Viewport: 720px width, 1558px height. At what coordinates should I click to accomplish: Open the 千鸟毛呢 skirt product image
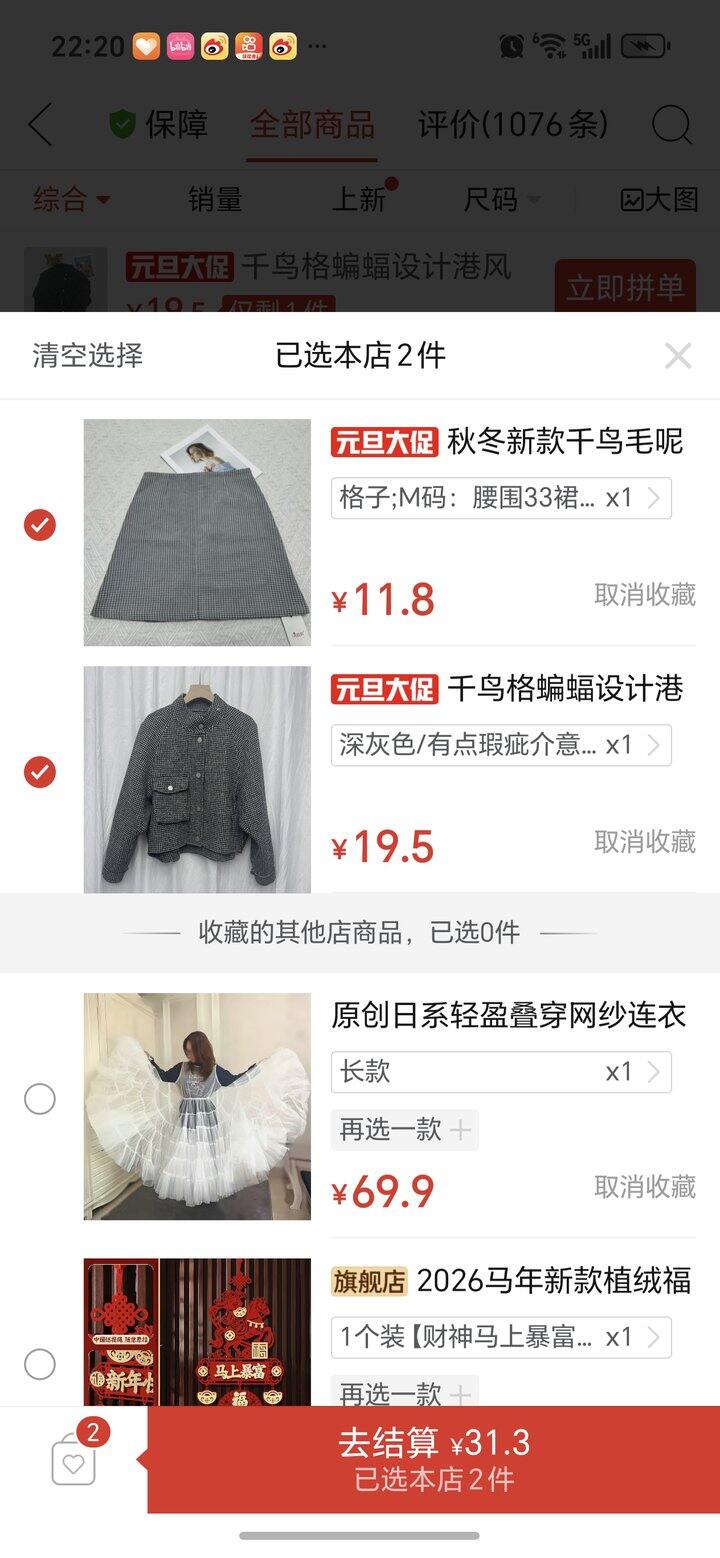pos(197,532)
